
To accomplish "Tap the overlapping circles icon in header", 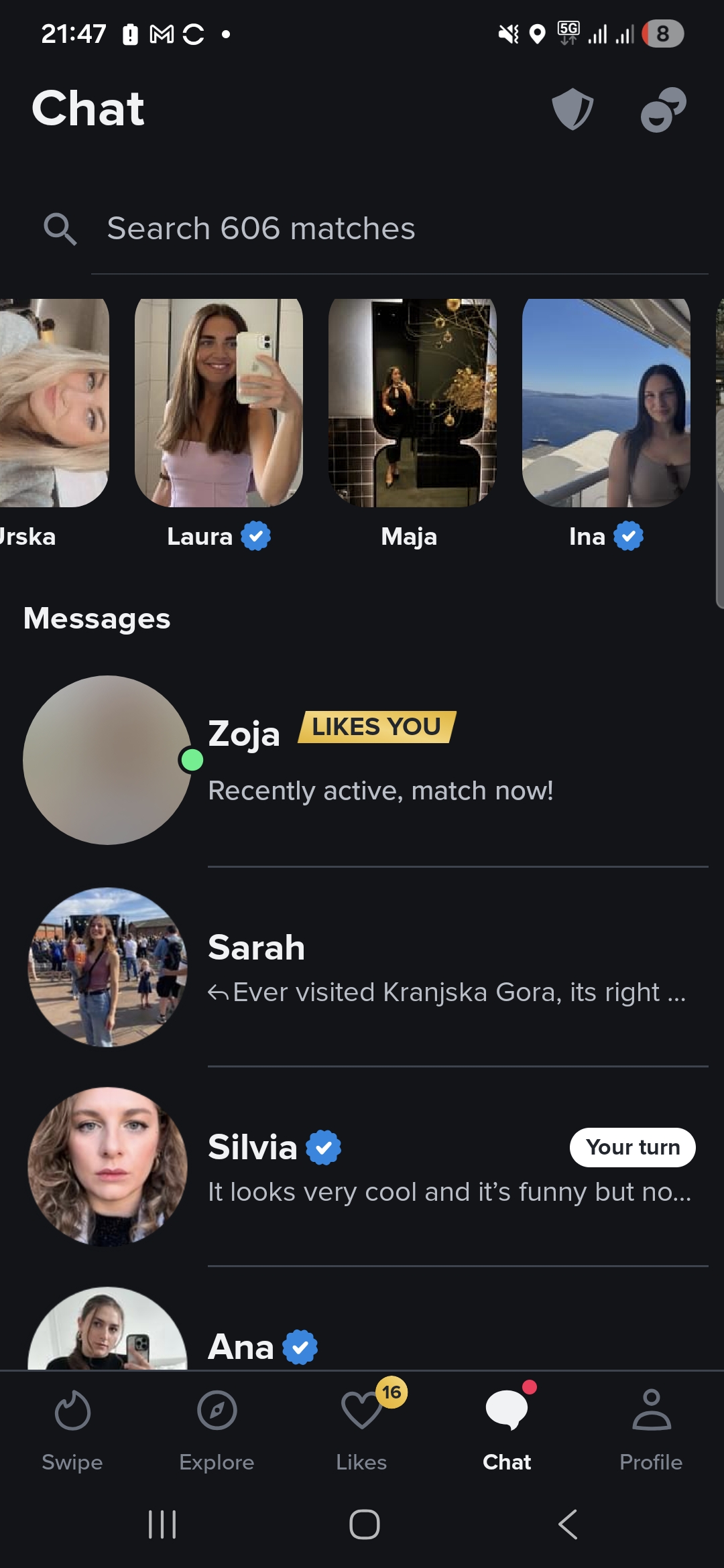I will pyautogui.click(x=663, y=109).
